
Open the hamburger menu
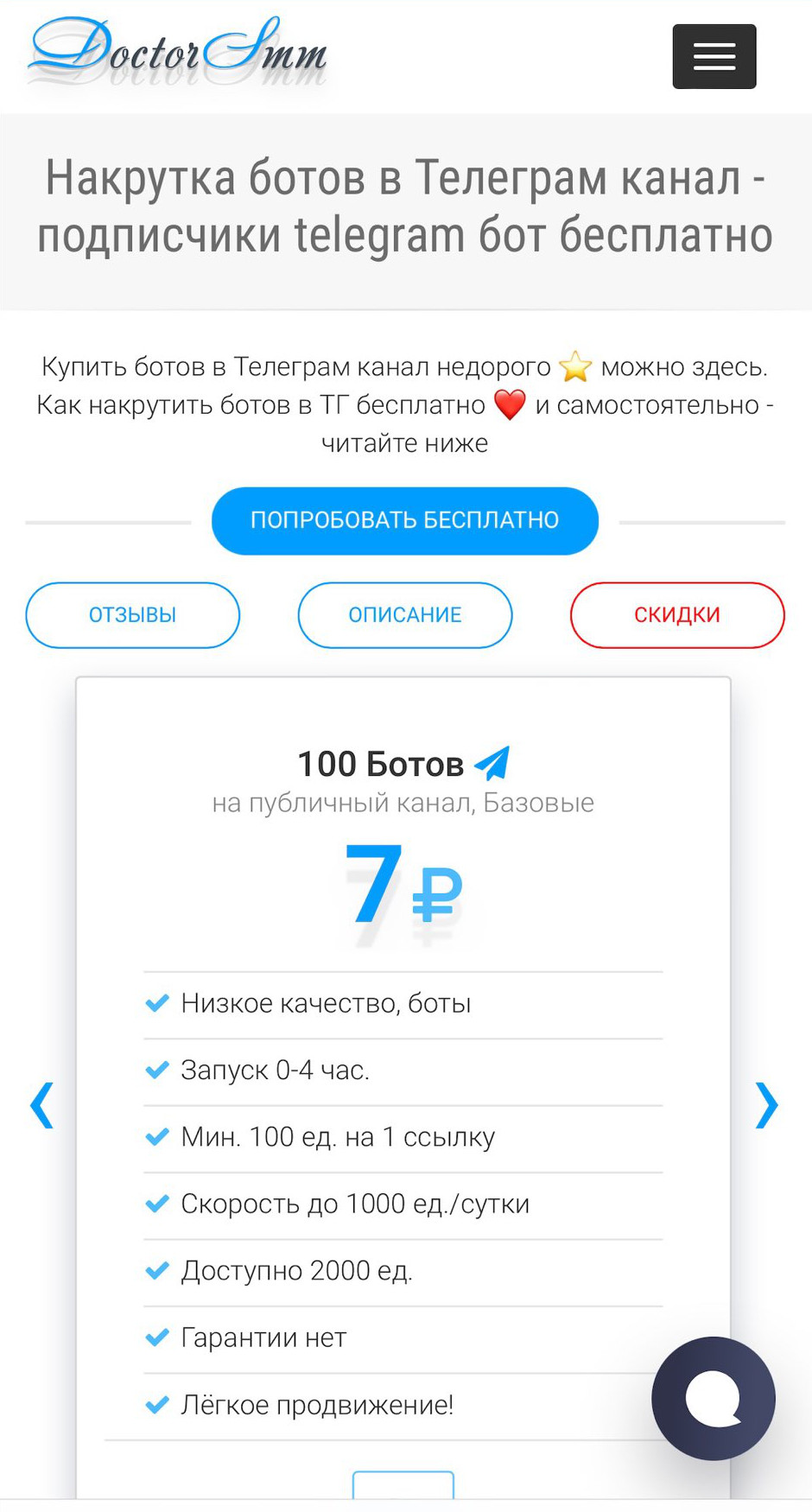click(x=714, y=56)
